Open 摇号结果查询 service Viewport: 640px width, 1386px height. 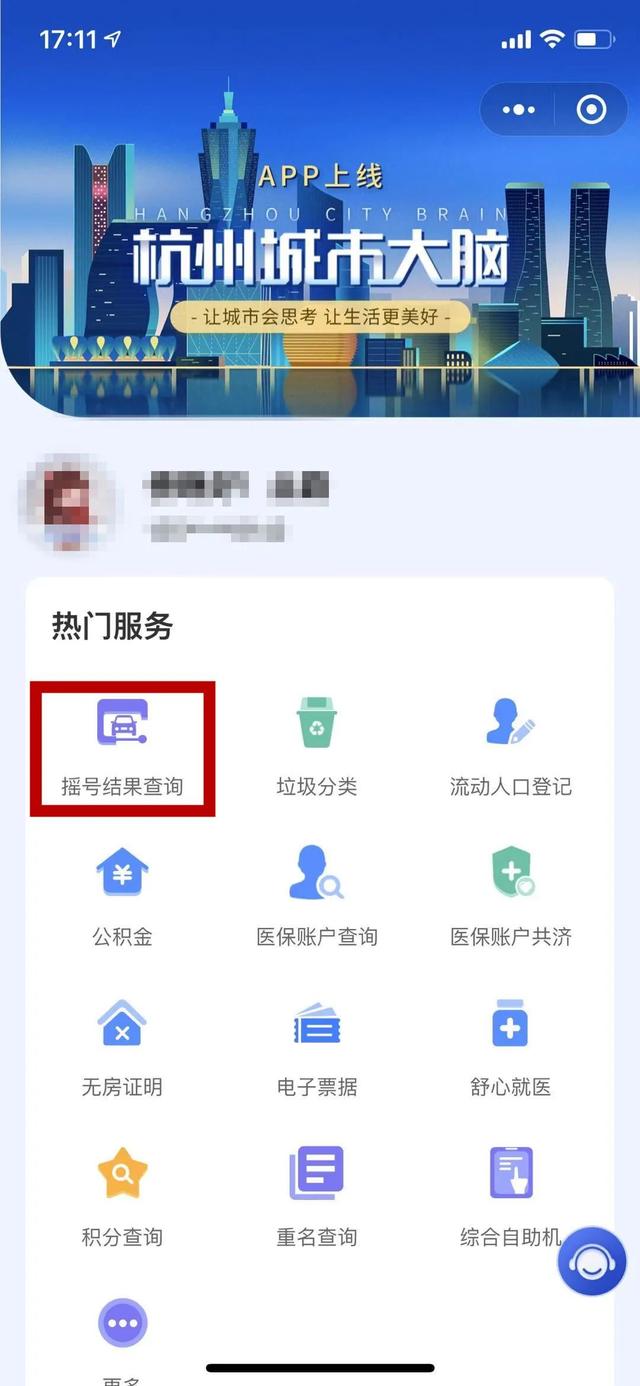coord(122,747)
